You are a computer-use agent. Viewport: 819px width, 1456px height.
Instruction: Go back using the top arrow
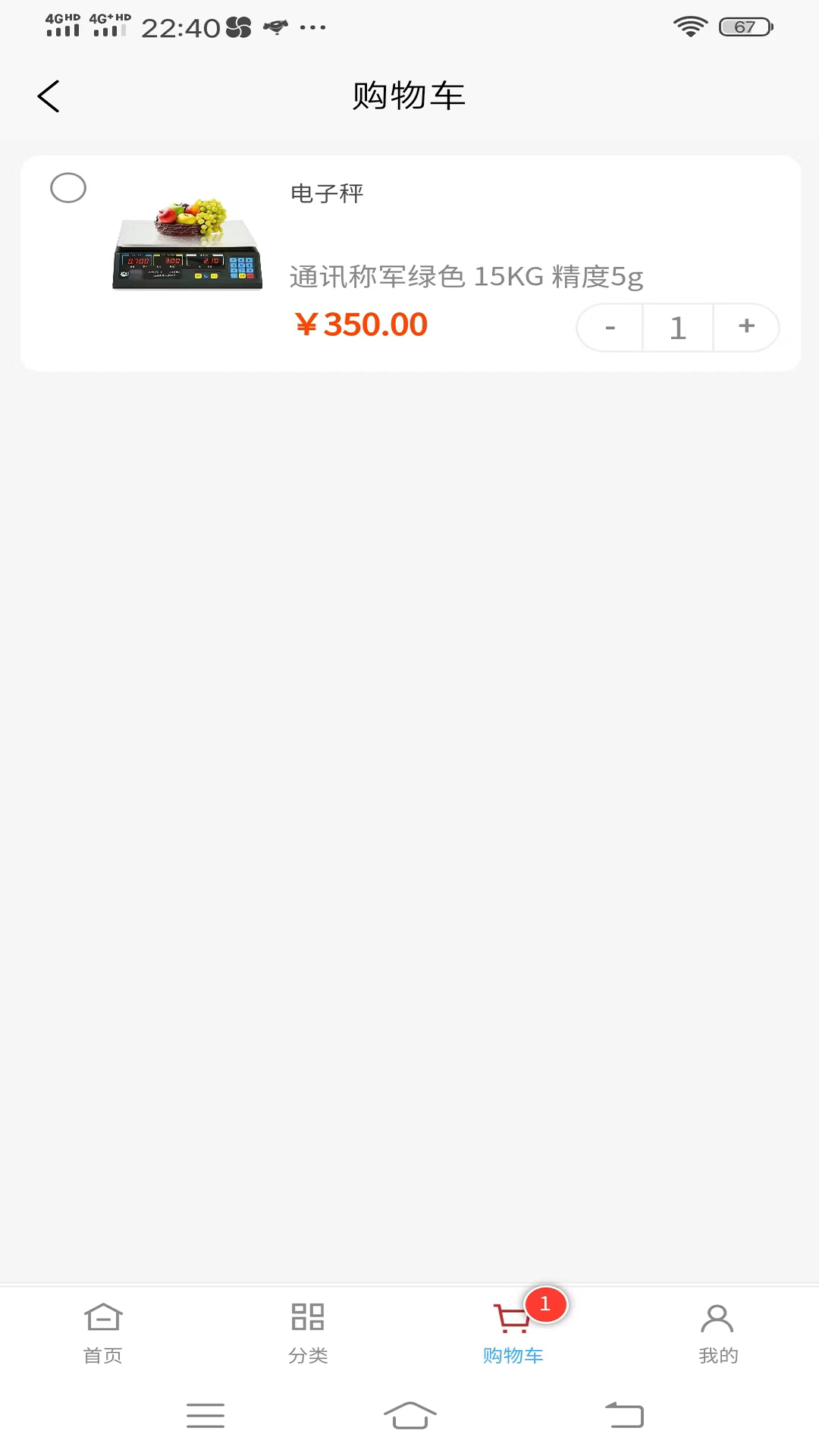tap(49, 96)
